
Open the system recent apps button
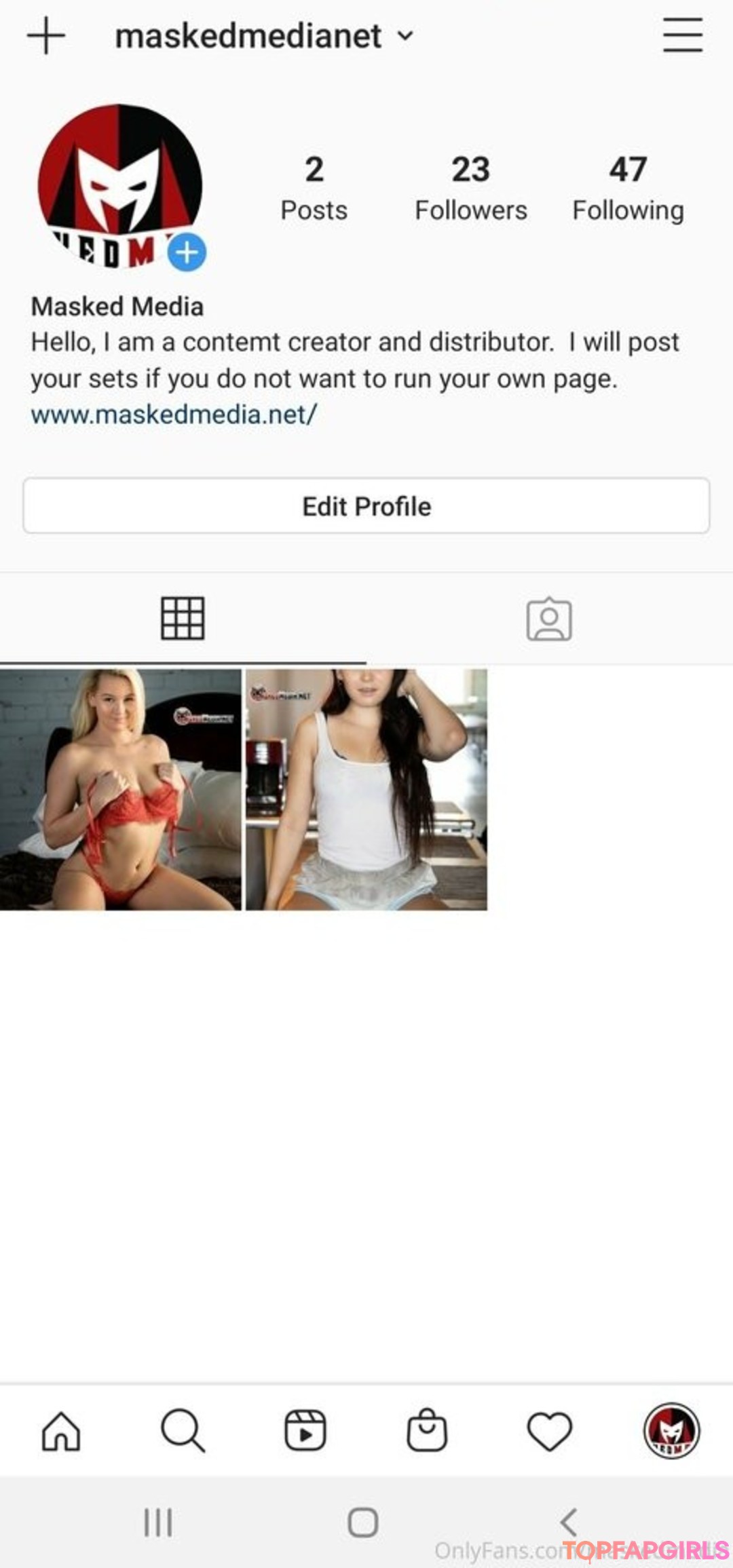click(x=158, y=1523)
